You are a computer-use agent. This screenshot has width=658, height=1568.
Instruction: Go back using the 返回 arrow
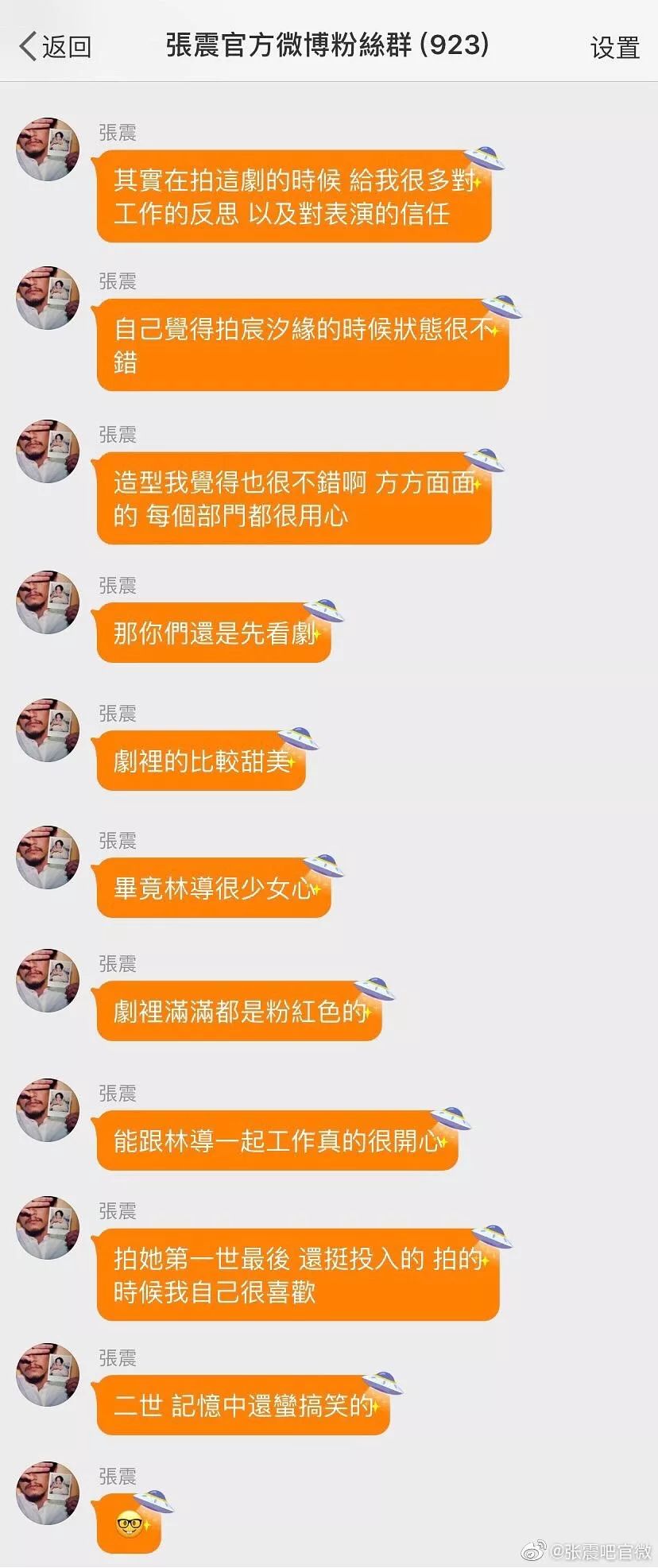(x=54, y=46)
